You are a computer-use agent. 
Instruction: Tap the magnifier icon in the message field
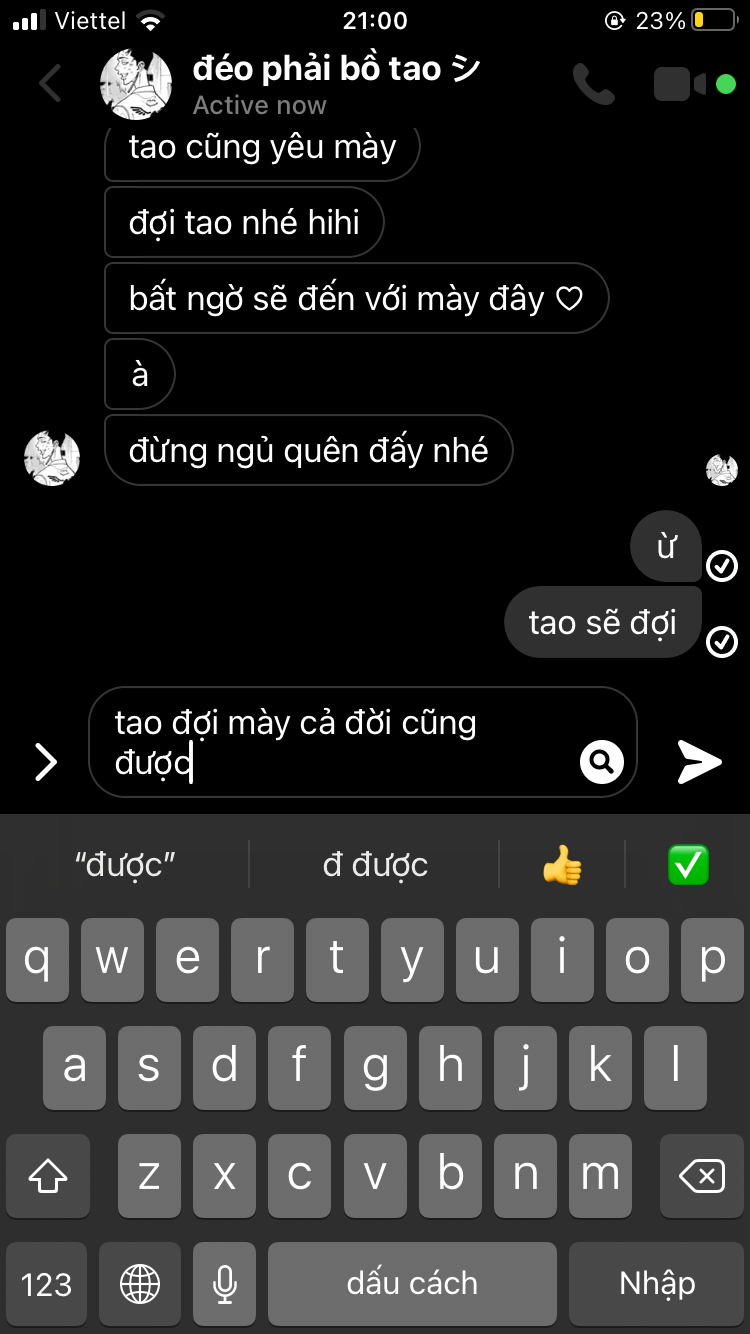tap(601, 762)
